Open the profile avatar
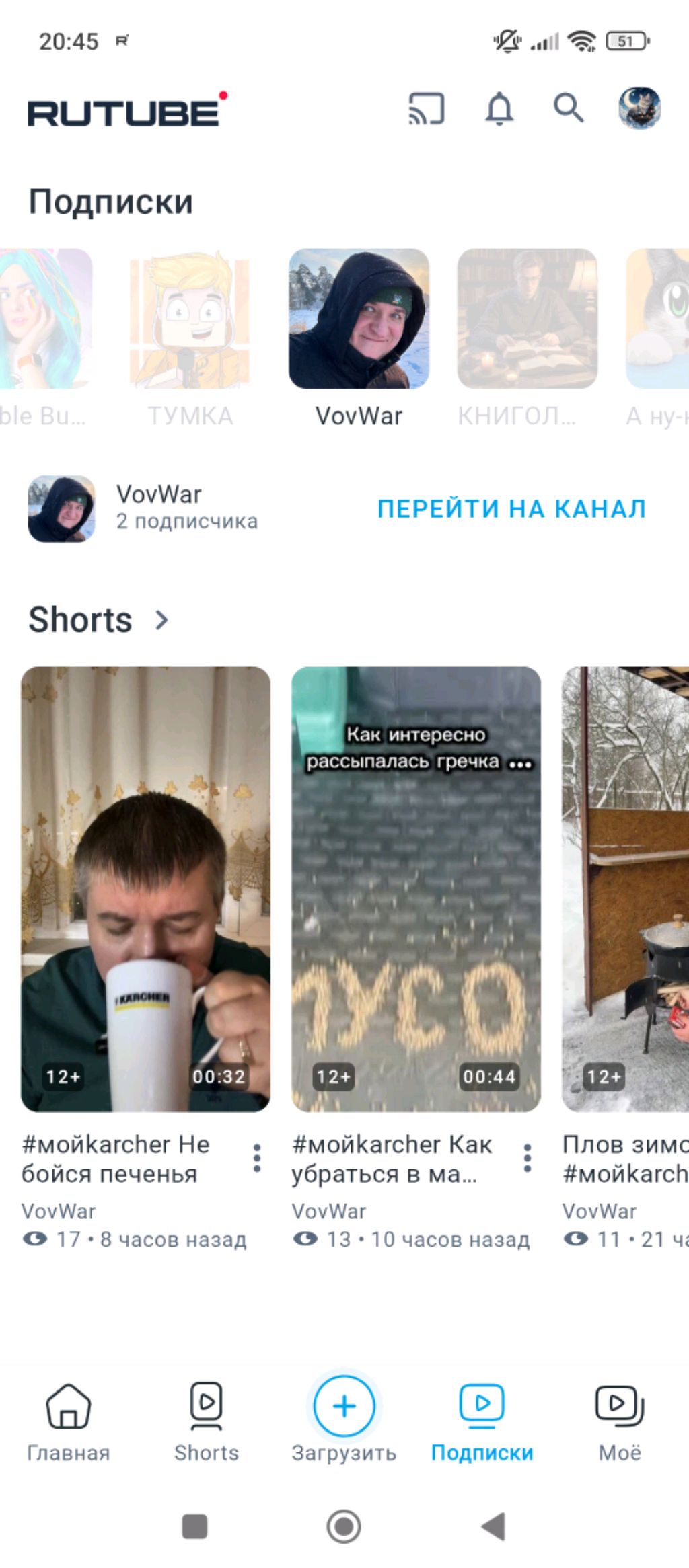The image size is (689, 1568). point(639,108)
